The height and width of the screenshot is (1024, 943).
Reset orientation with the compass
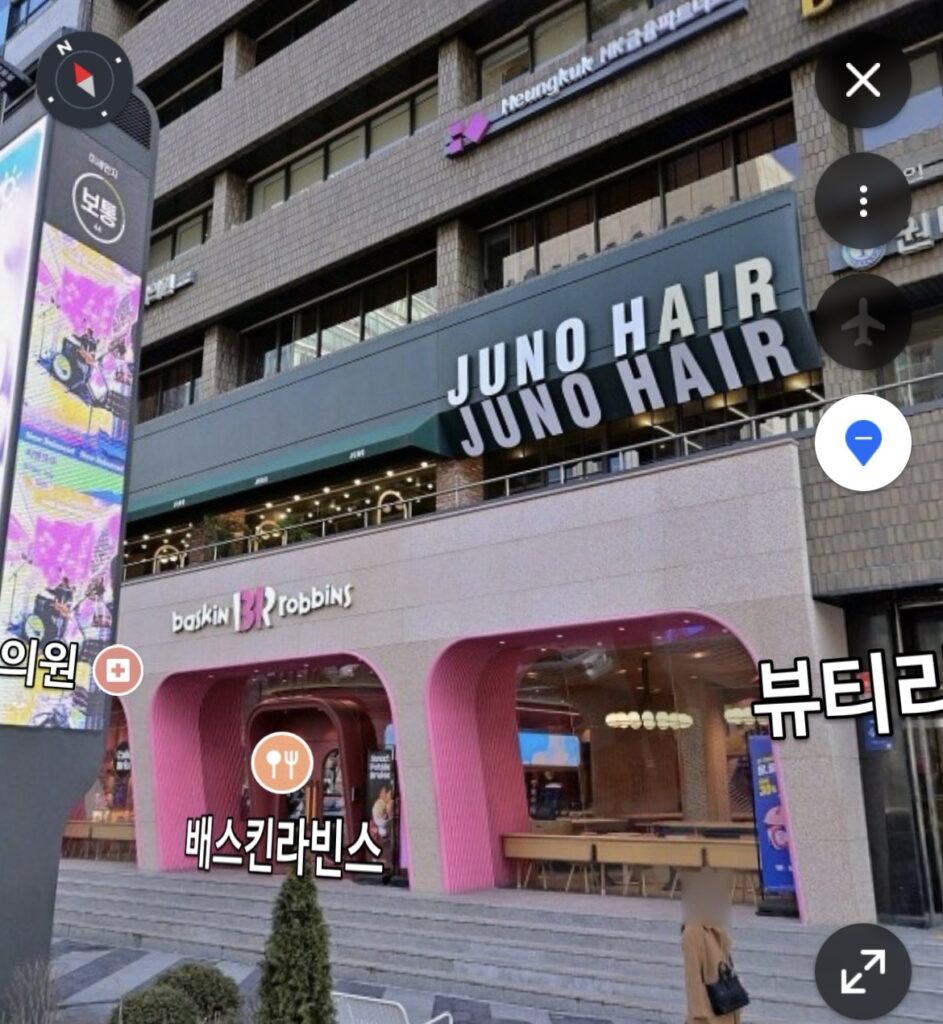(x=84, y=79)
